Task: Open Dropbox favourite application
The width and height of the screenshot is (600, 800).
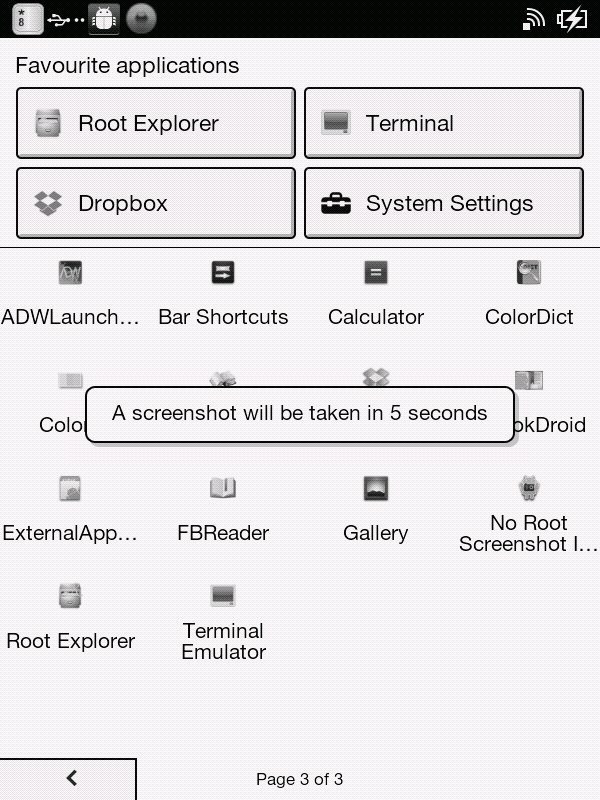Action: coord(155,203)
